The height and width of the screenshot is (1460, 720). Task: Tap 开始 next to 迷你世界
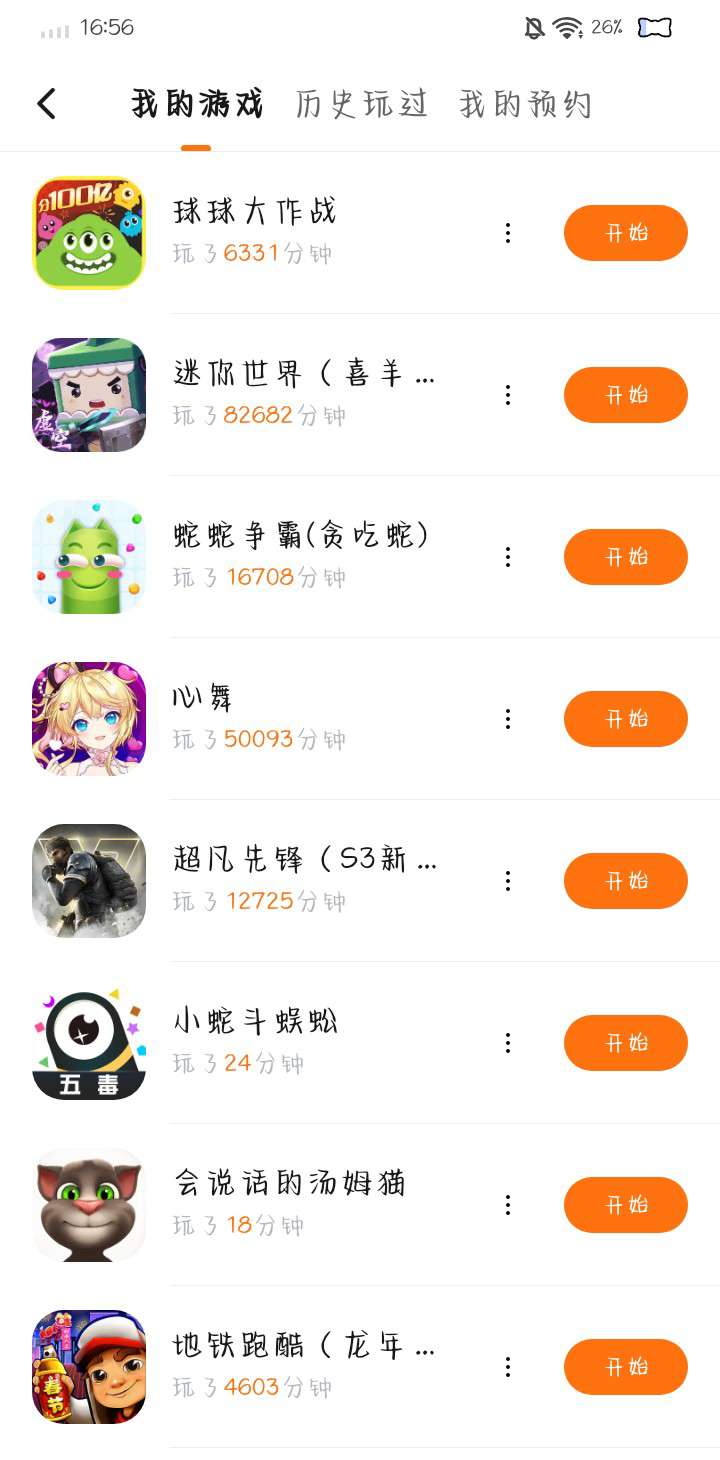pyautogui.click(x=625, y=395)
